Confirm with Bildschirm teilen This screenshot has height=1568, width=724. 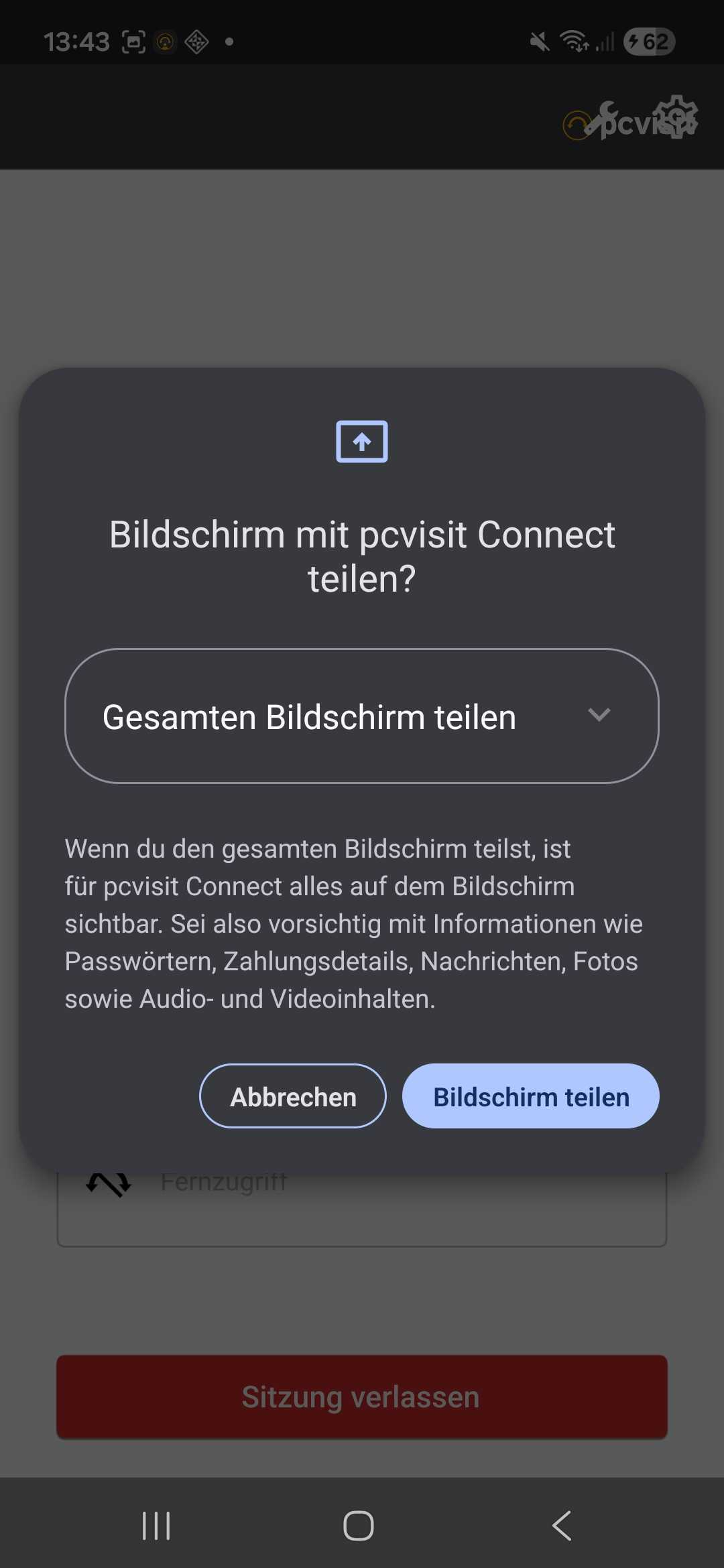click(x=530, y=1096)
